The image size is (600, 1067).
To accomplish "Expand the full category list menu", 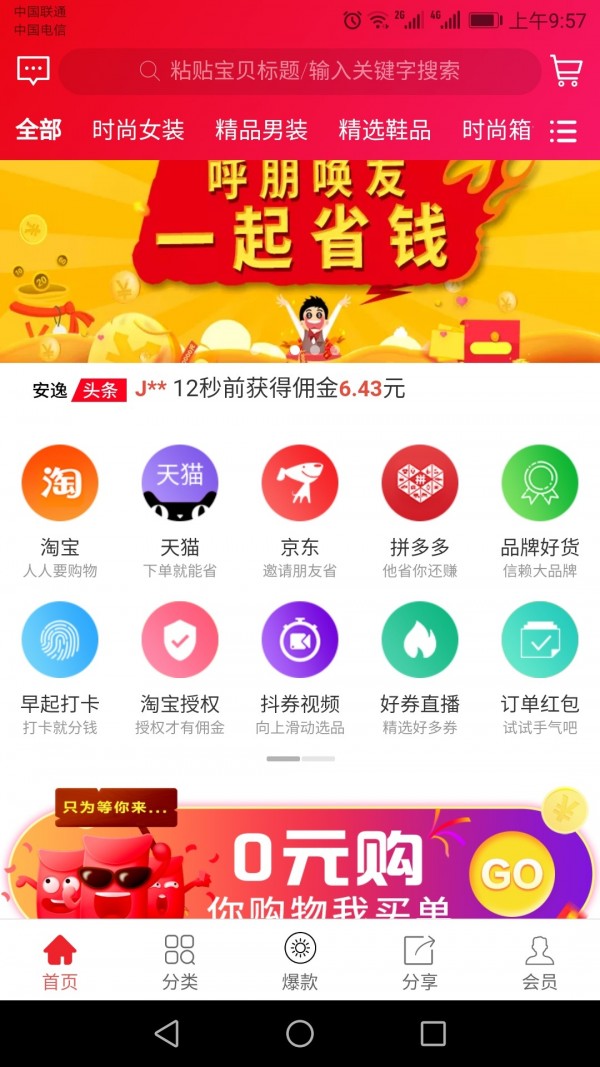I will [564, 131].
